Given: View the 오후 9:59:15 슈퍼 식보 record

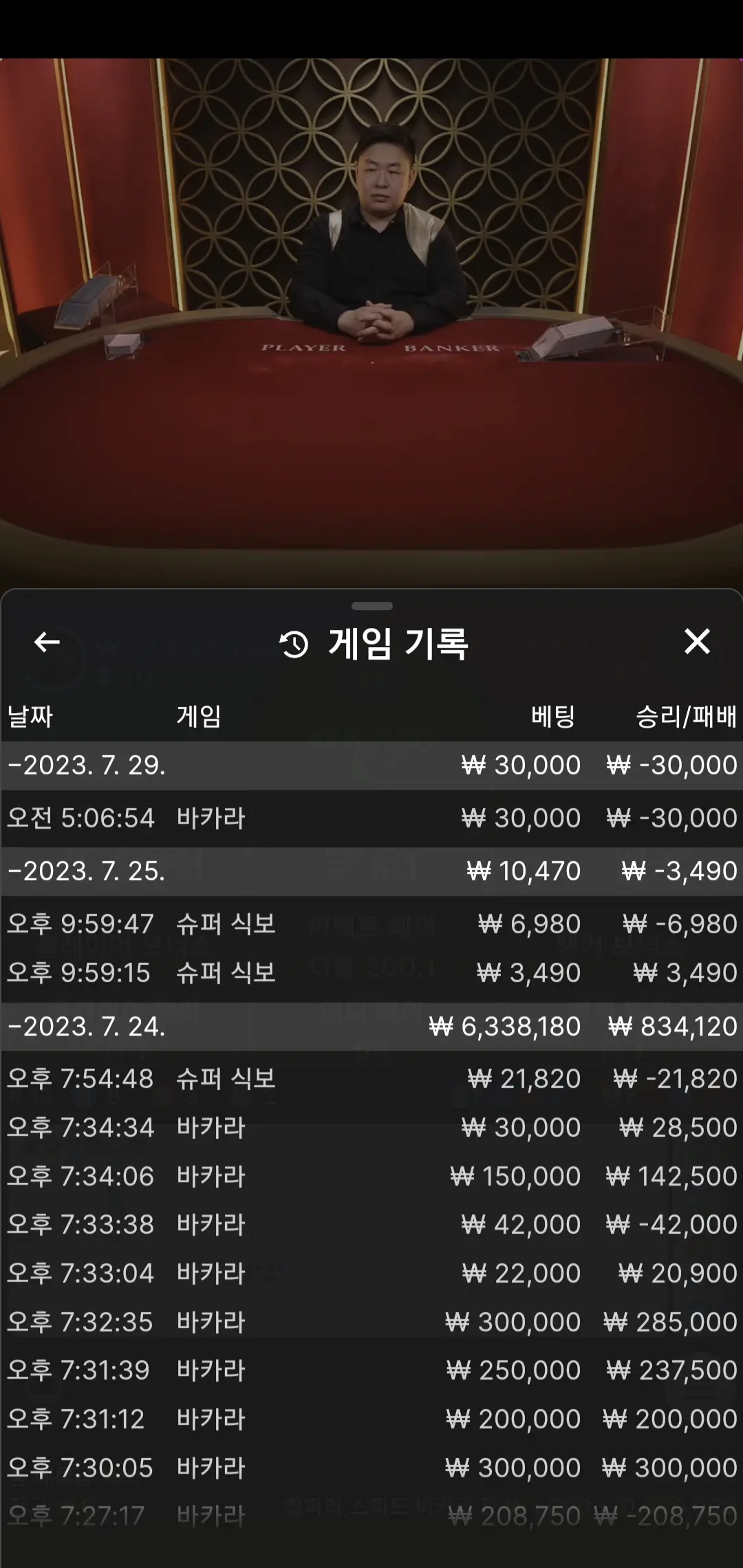Looking at the screenshot, I should [x=371, y=972].
